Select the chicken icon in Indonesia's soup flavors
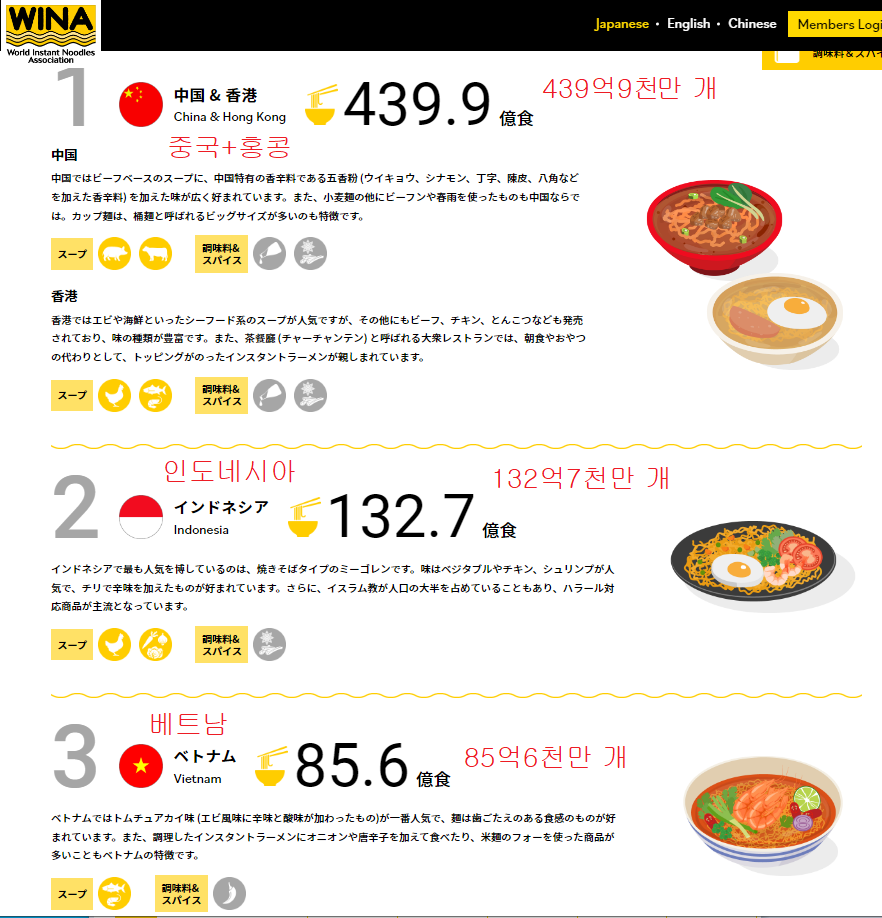The height and width of the screenshot is (918, 882). click(115, 644)
